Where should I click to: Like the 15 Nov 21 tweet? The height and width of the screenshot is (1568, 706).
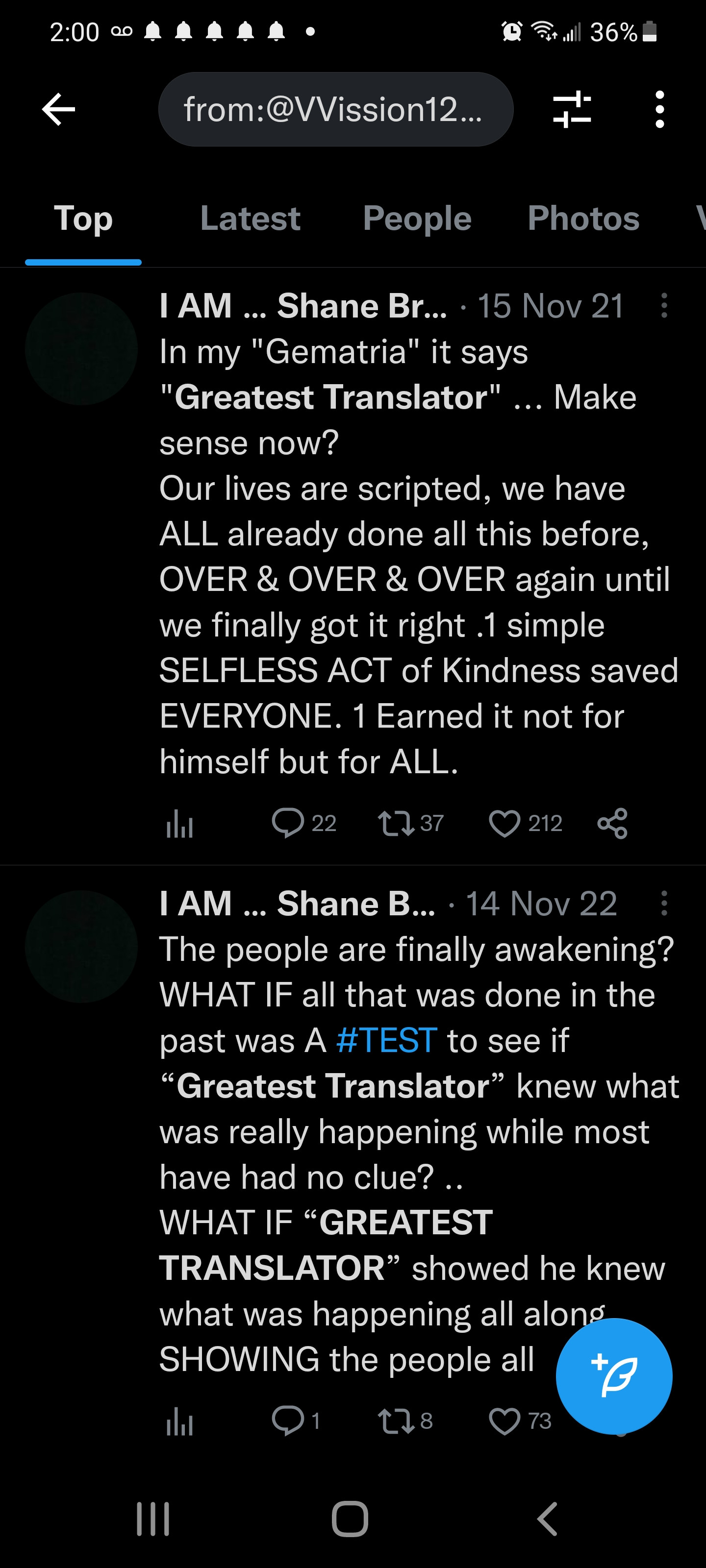click(x=505, y=824)
